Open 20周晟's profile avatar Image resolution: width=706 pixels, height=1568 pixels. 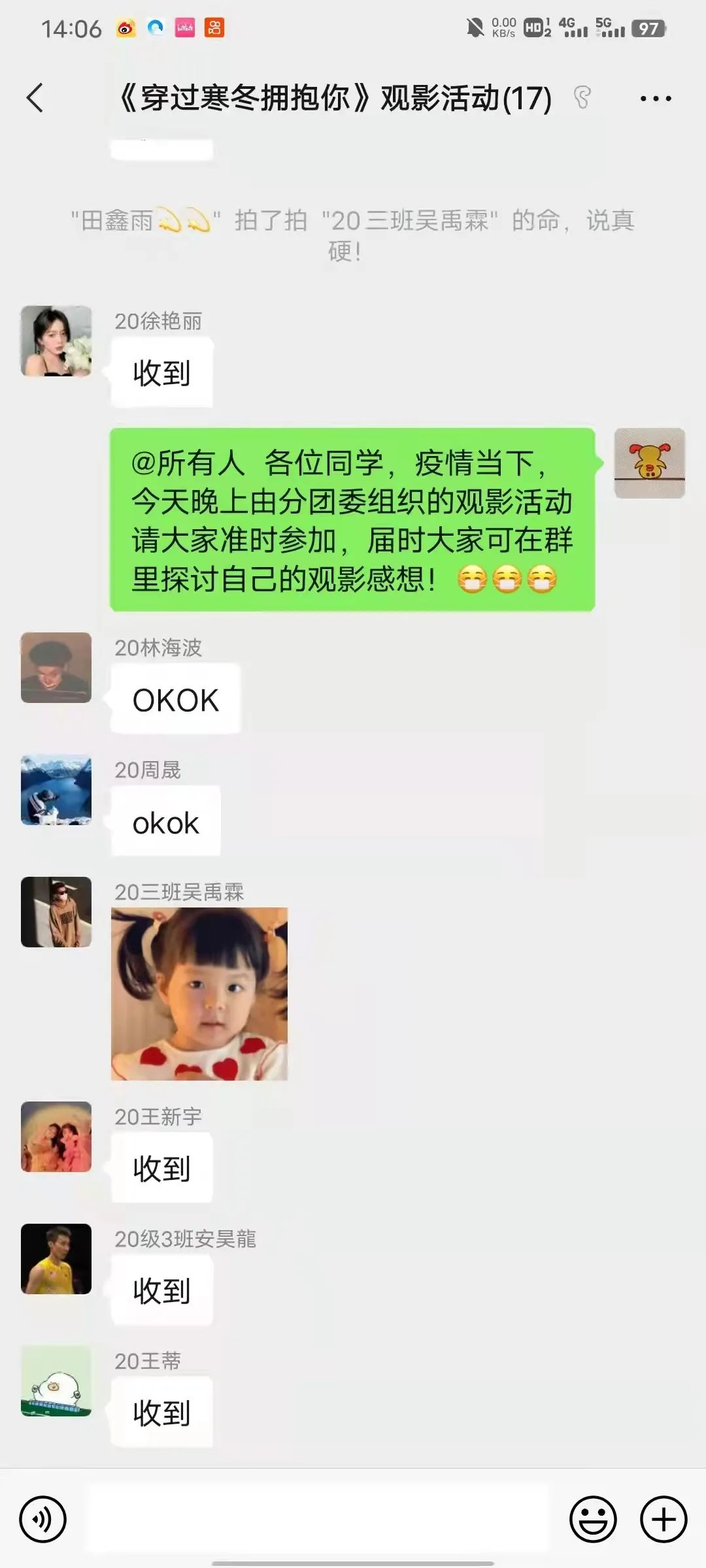point(56,790)
